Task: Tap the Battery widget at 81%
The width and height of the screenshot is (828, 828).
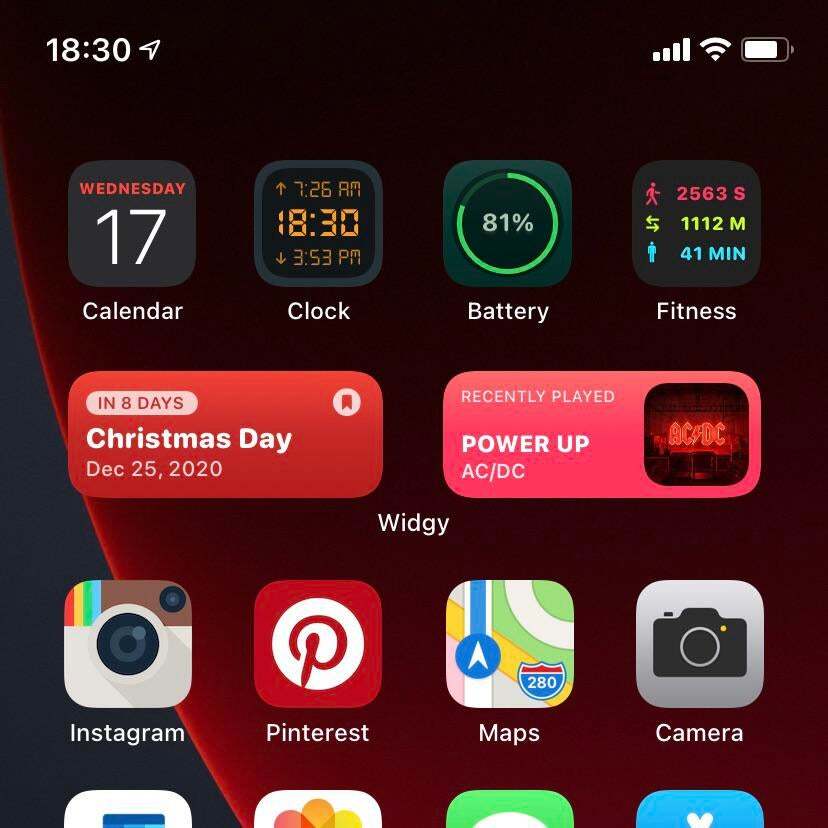Action: click(507, 224)
